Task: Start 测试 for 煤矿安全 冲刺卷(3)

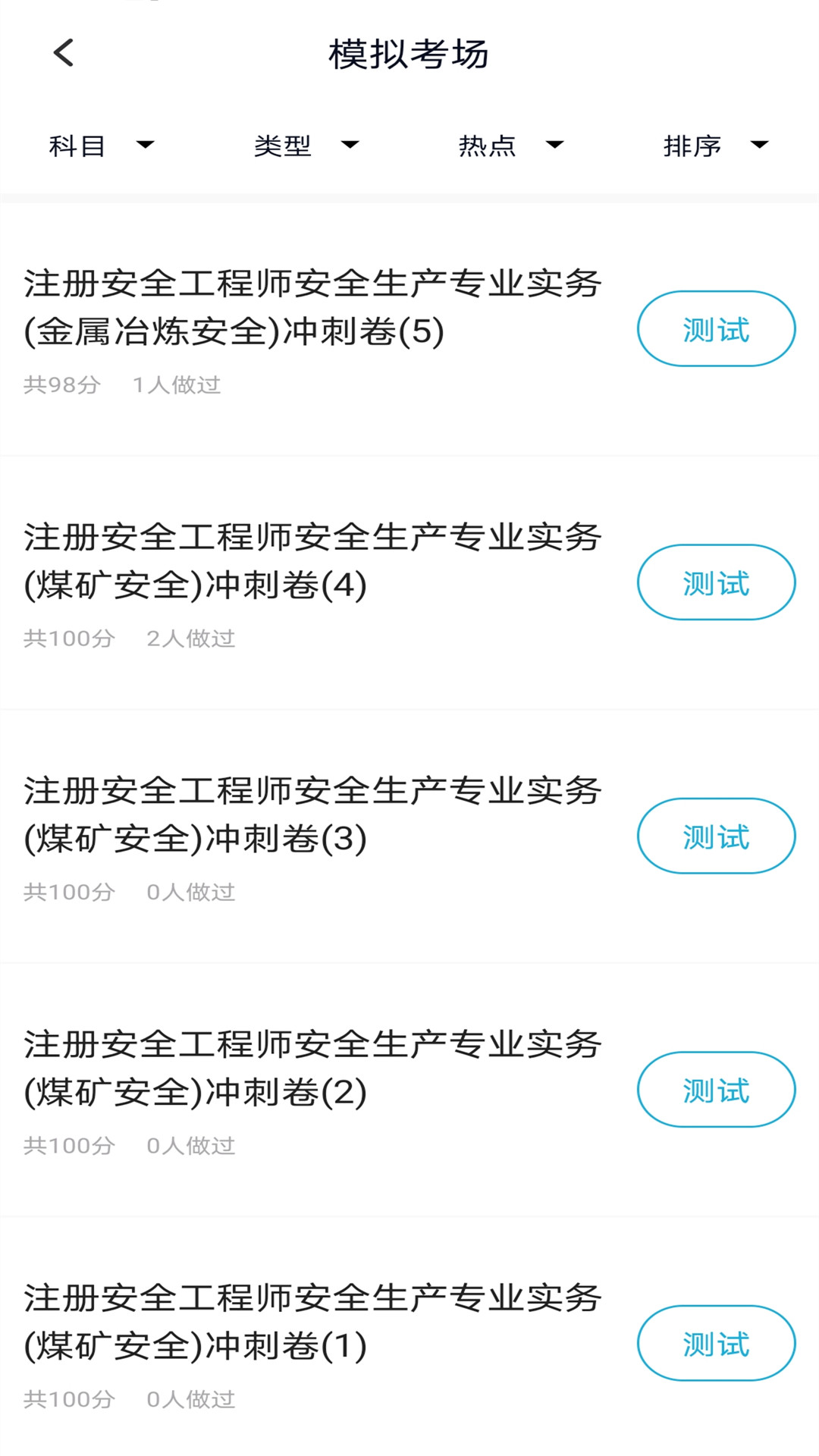Action: (715, 836)
